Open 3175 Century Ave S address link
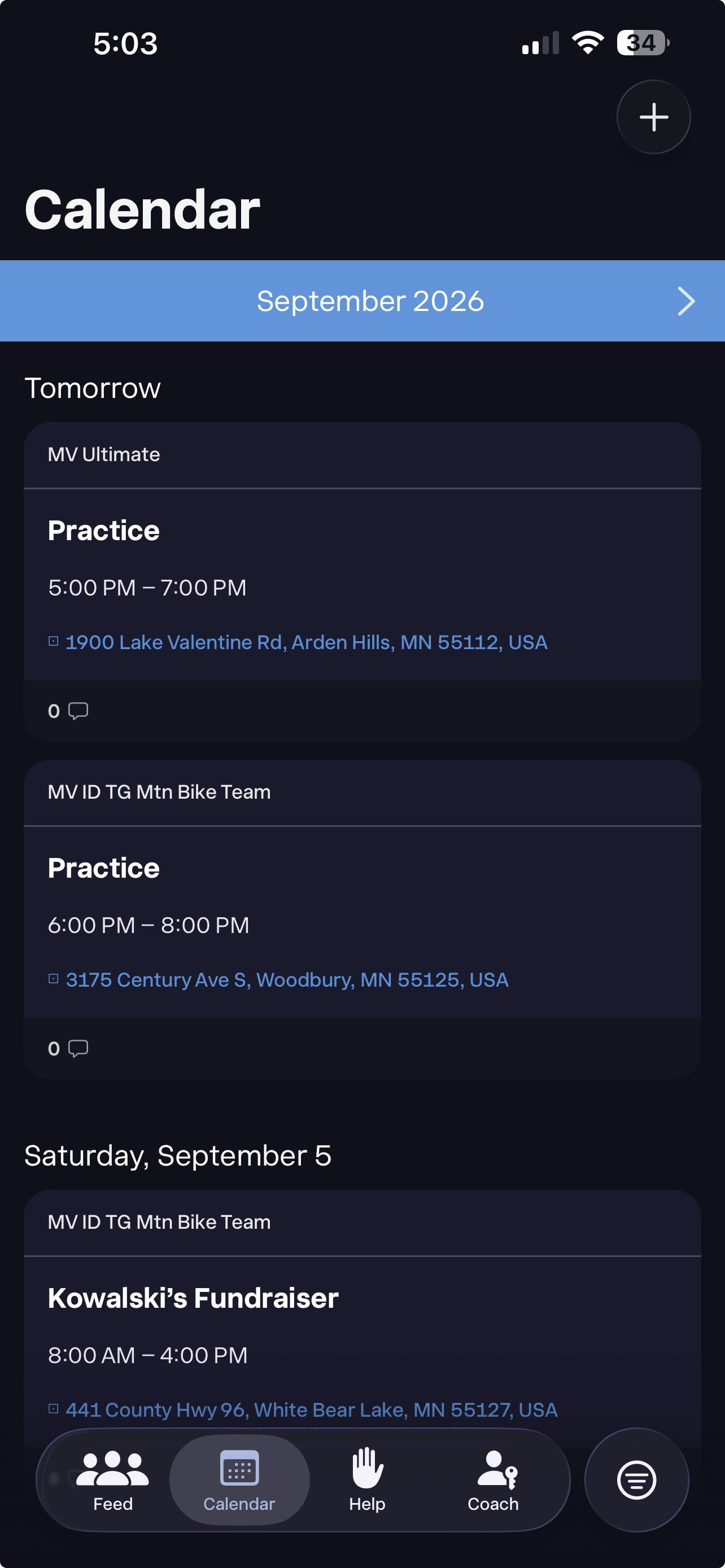The height and width of the screenshot is (1568, 725). 287,979
